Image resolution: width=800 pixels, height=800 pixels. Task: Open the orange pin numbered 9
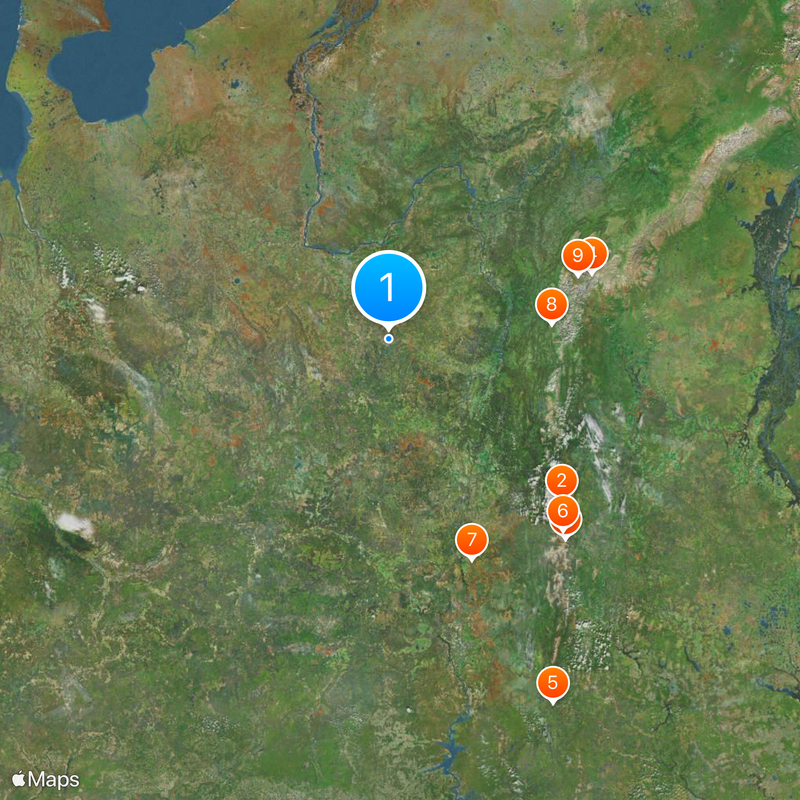pos(576,255)
